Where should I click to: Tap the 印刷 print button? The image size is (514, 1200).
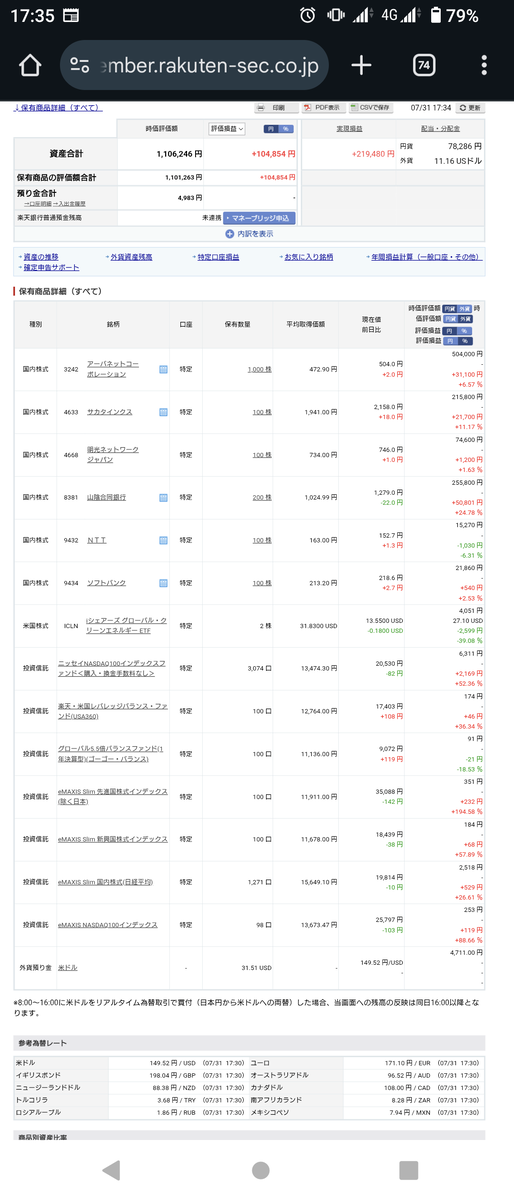273,107
